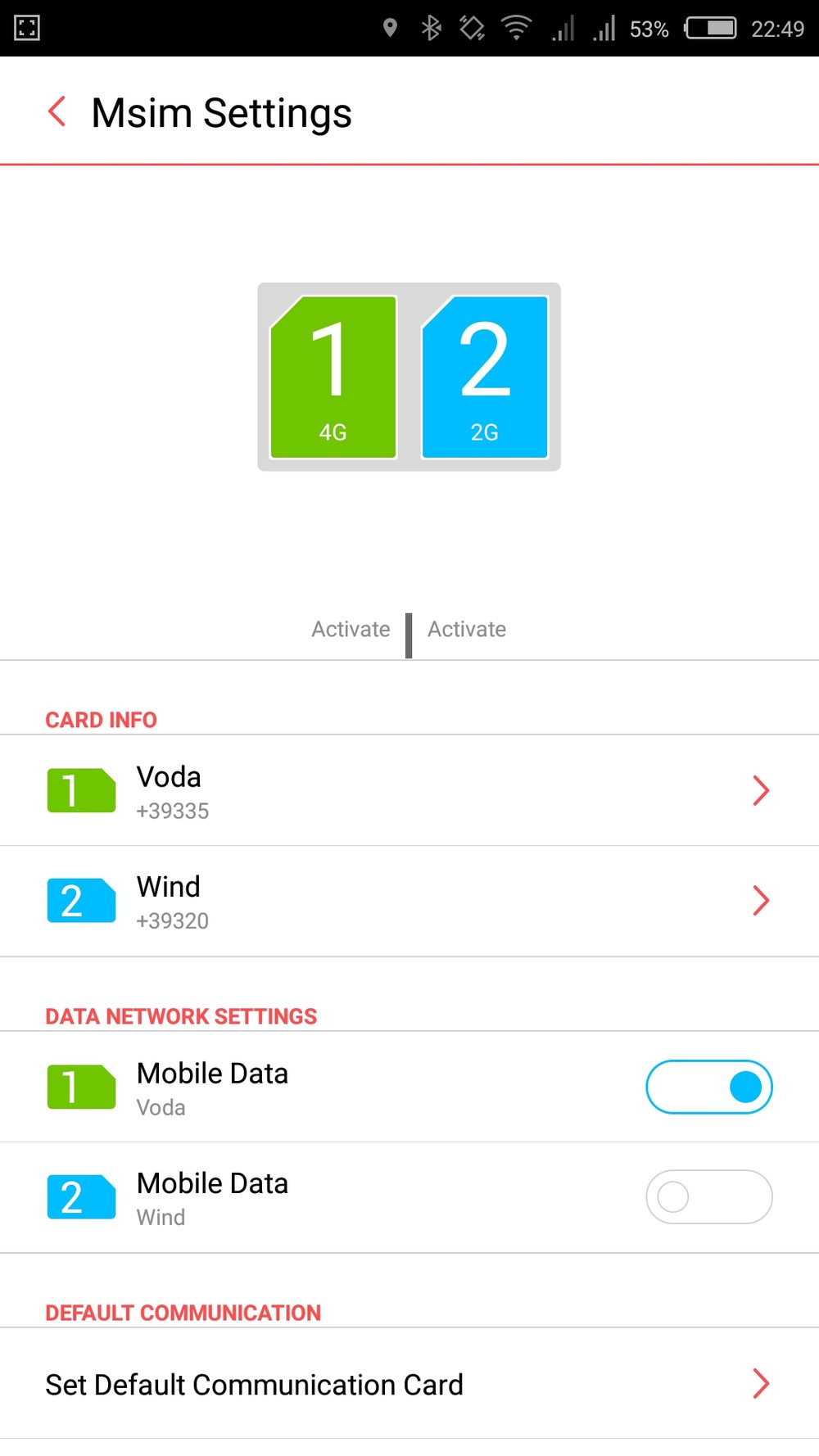
Task: Tap Activate under SIM 2
Action: (467, 629)
